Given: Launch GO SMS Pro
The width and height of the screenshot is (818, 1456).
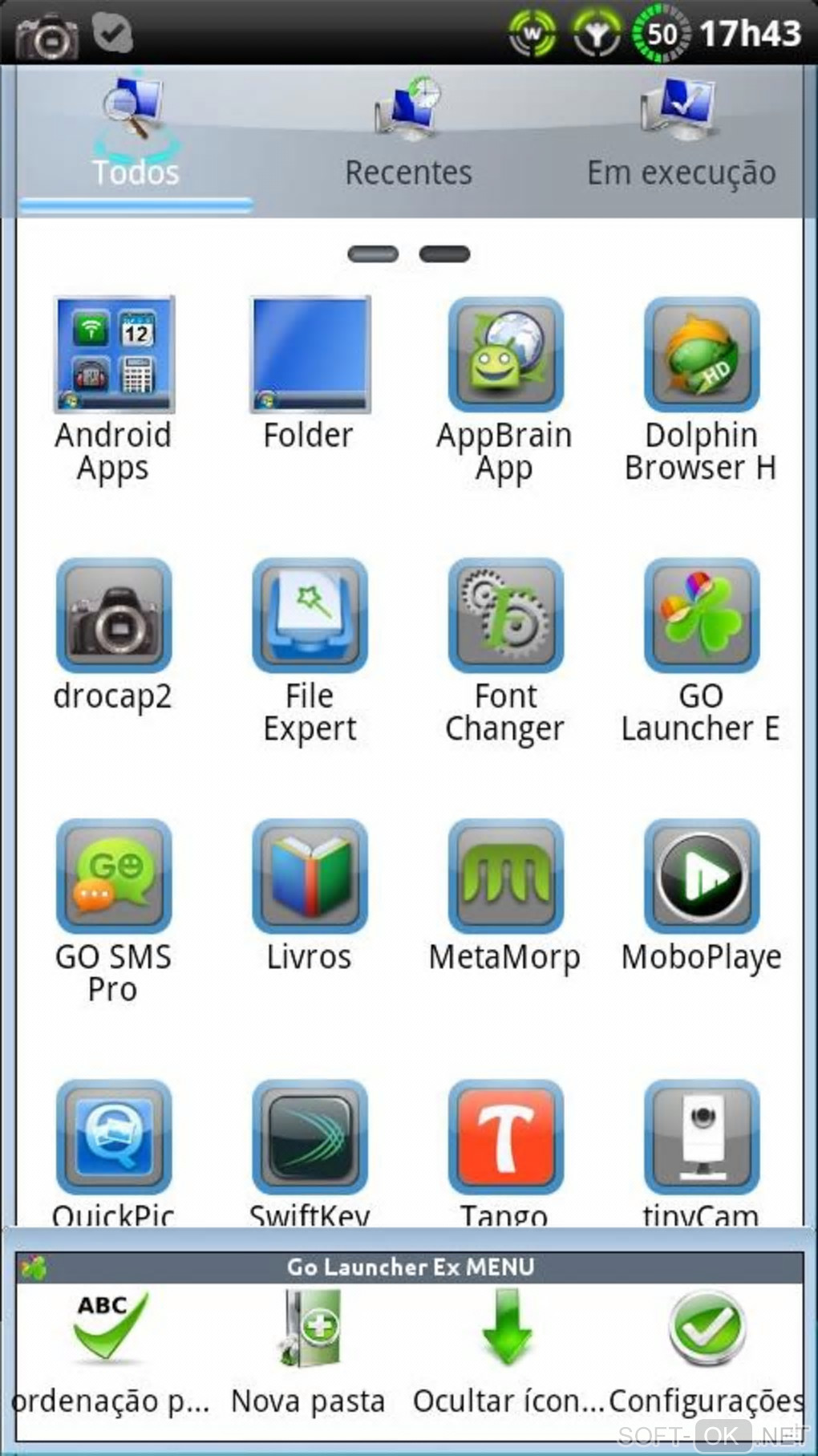Looking at the screenshot, I should pos(113,876).
